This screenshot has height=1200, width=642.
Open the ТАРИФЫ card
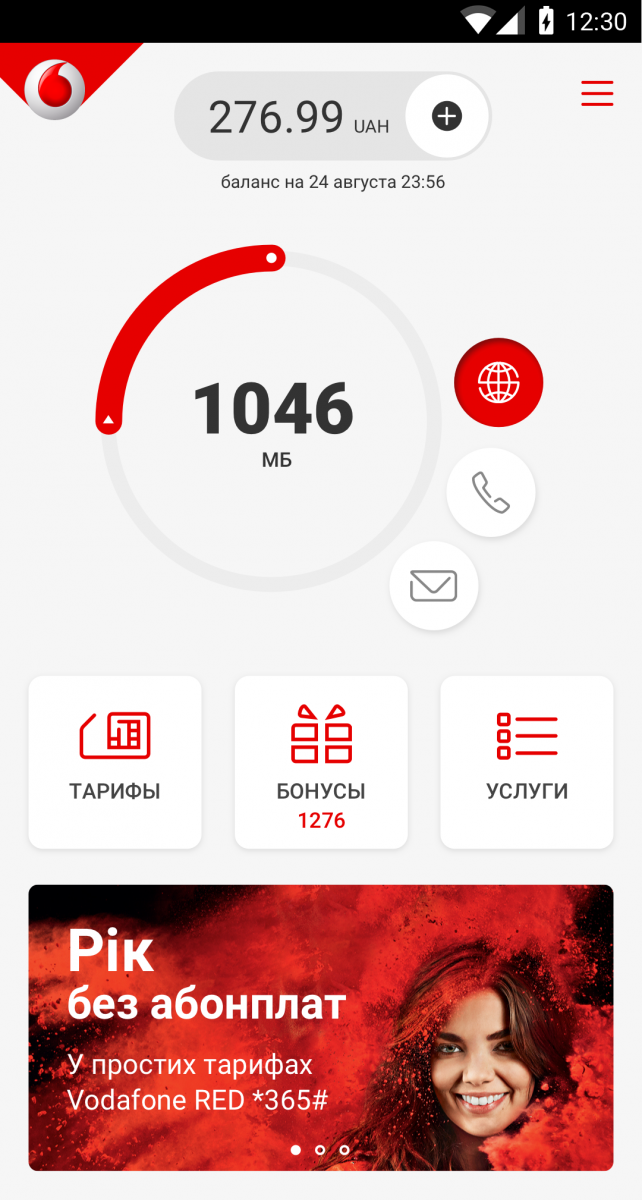pos(115,762)
